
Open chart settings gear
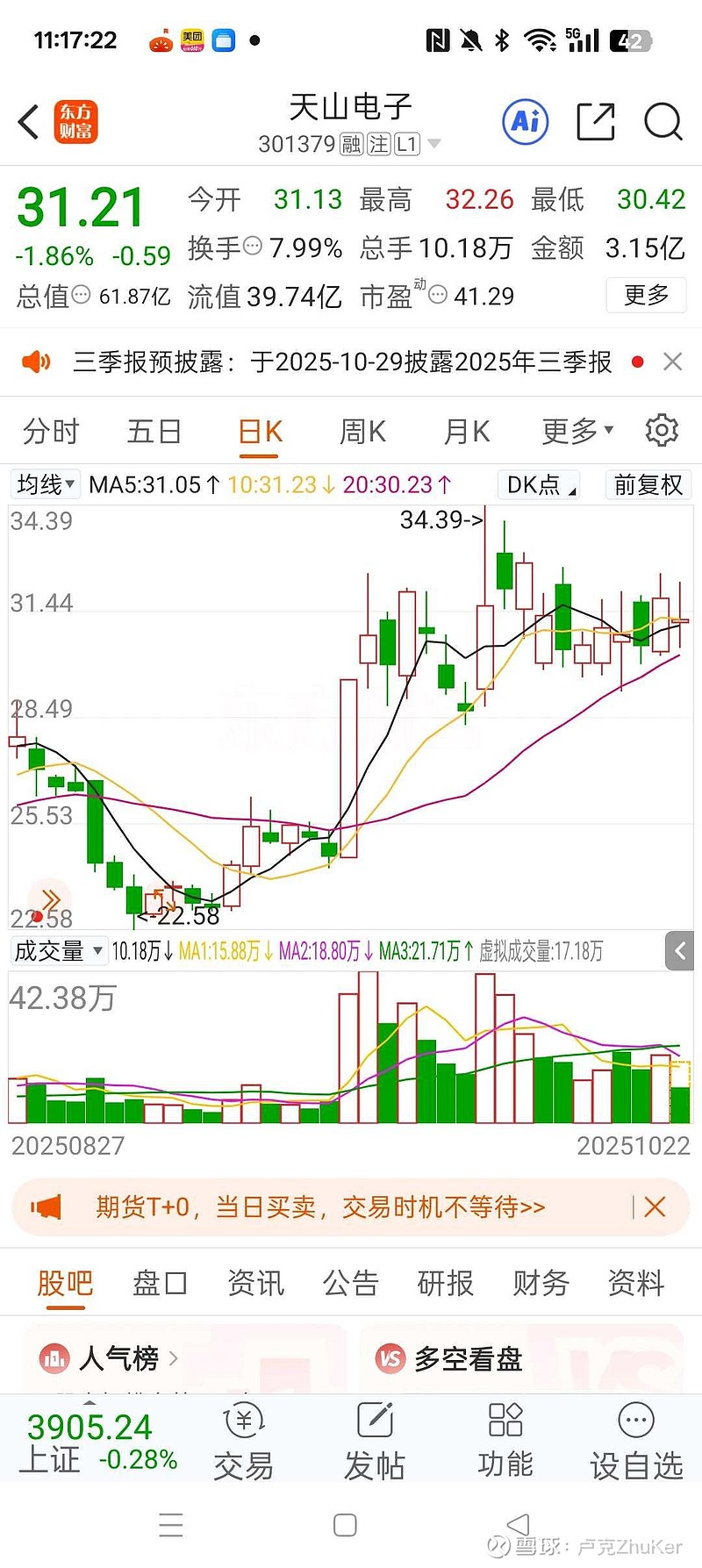click(x=662, y=431)
